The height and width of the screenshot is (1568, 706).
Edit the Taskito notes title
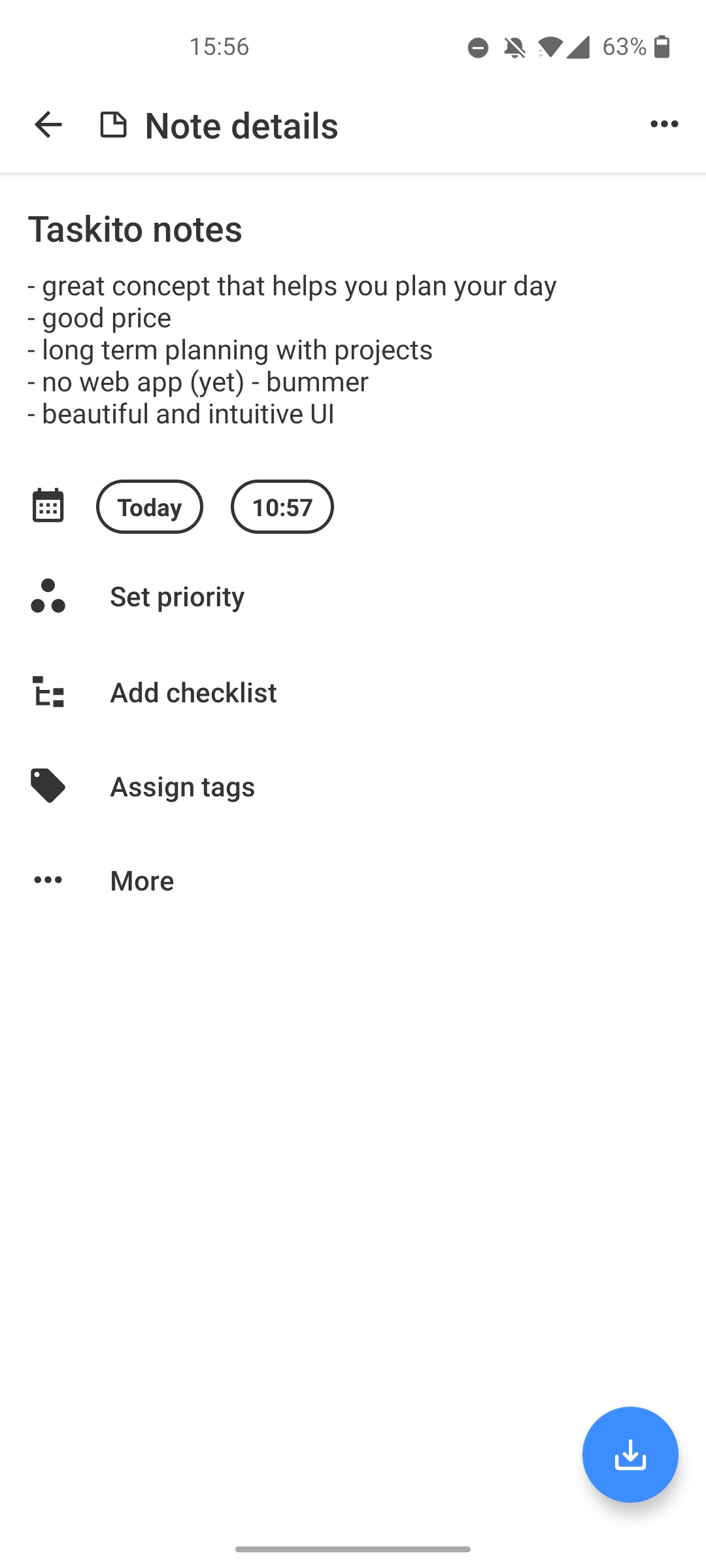pos(134,229)
